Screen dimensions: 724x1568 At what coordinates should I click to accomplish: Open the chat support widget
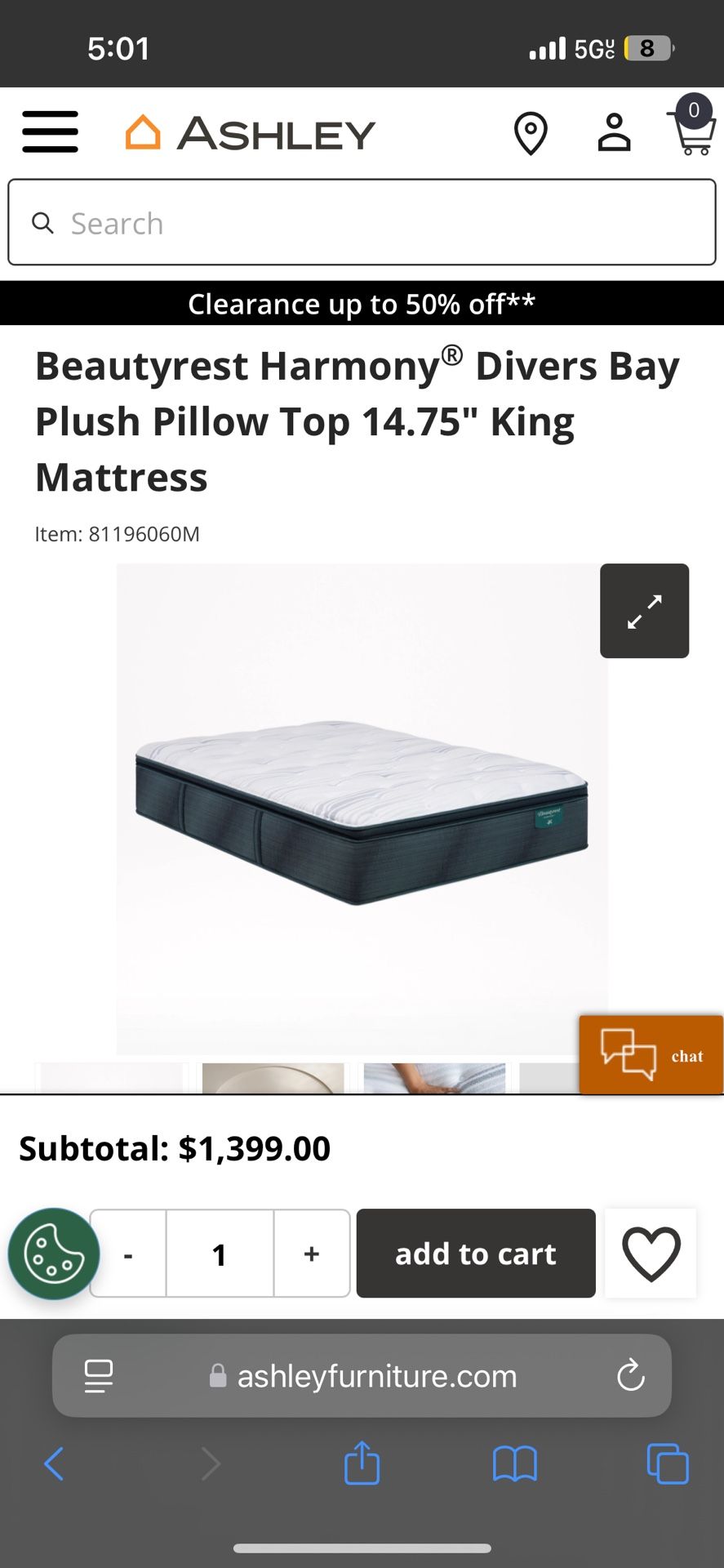pos(651,1054)
